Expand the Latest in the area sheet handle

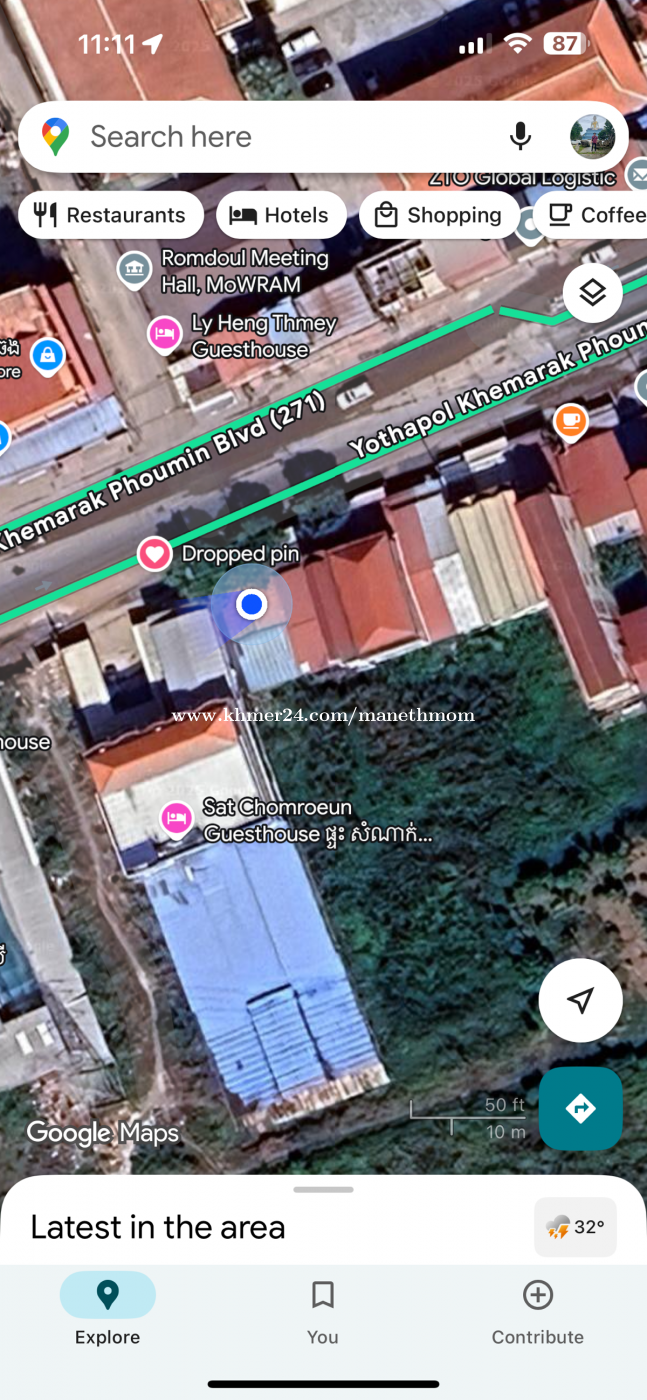pos(323,1190)
